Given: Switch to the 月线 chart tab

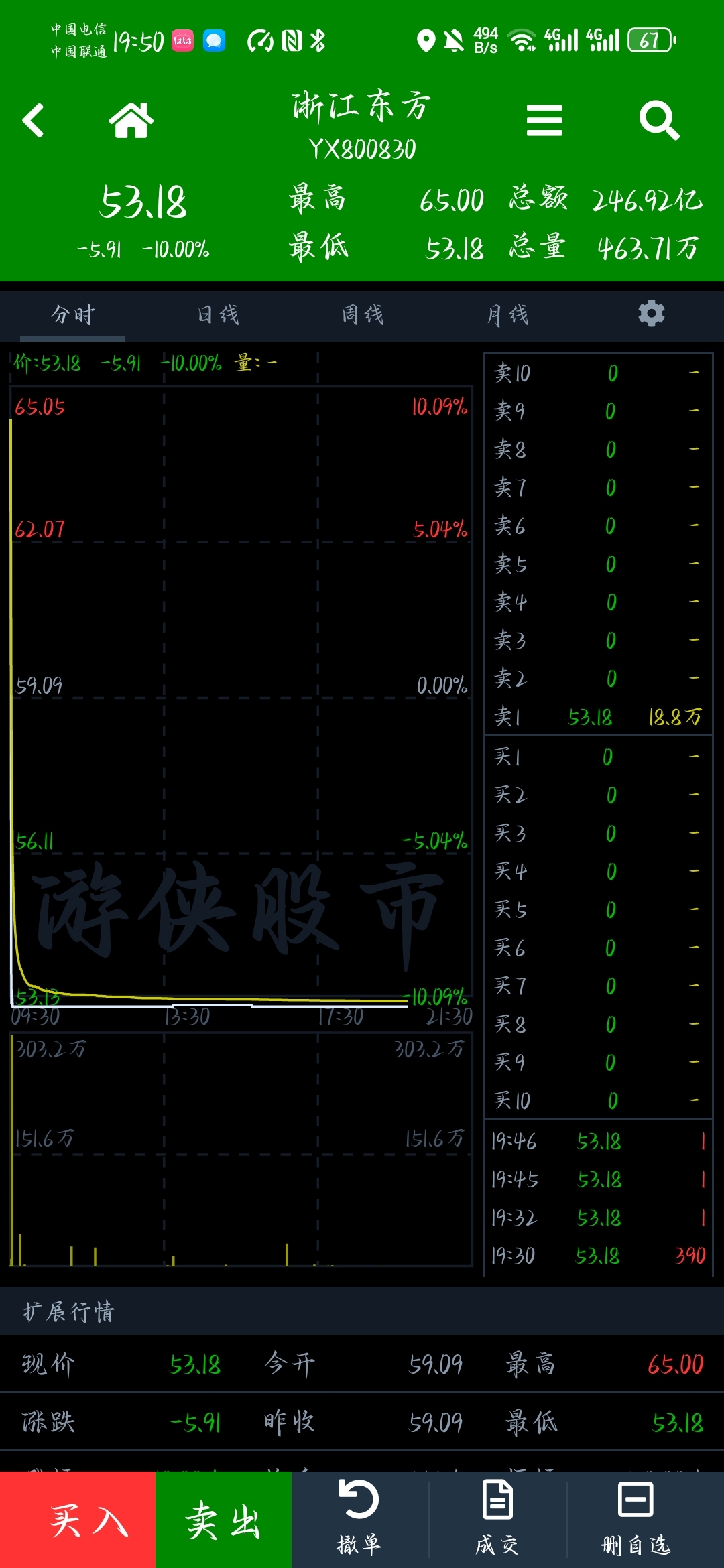Looking at the screenshot, I should click(x=507, y=314).
